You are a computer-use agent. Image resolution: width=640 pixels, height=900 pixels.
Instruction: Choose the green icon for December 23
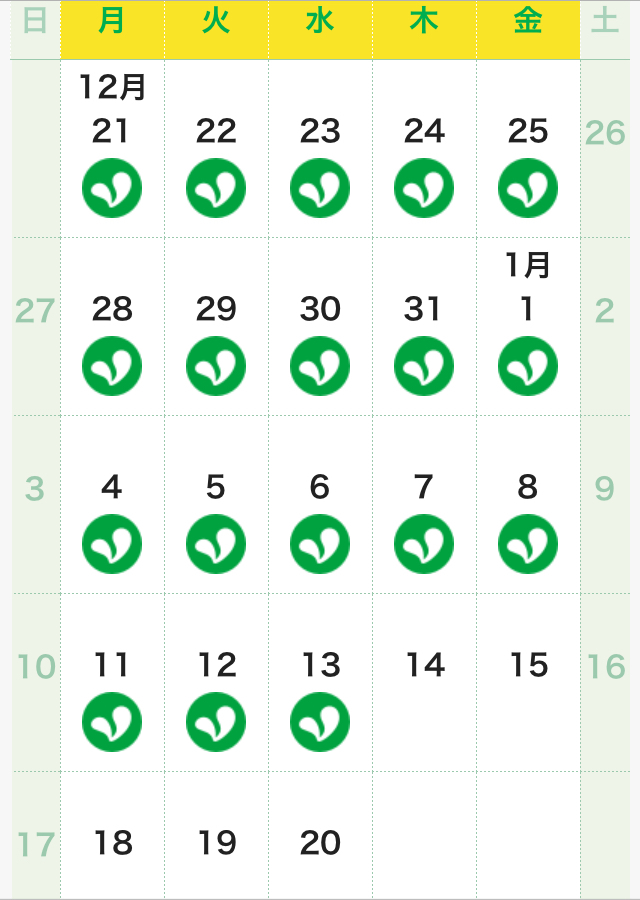click(320, 188)
